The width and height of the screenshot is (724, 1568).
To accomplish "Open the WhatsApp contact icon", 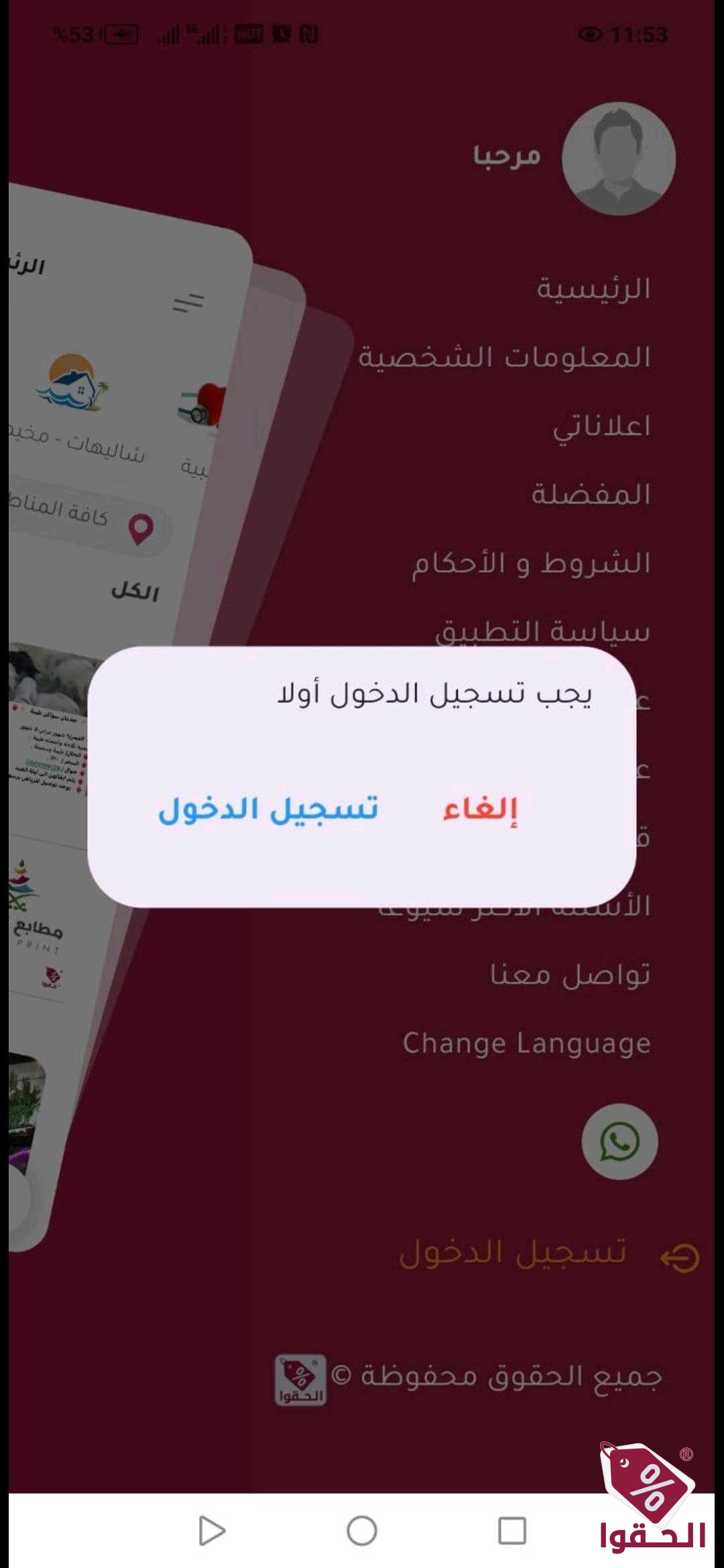I will click(619, 1142).
